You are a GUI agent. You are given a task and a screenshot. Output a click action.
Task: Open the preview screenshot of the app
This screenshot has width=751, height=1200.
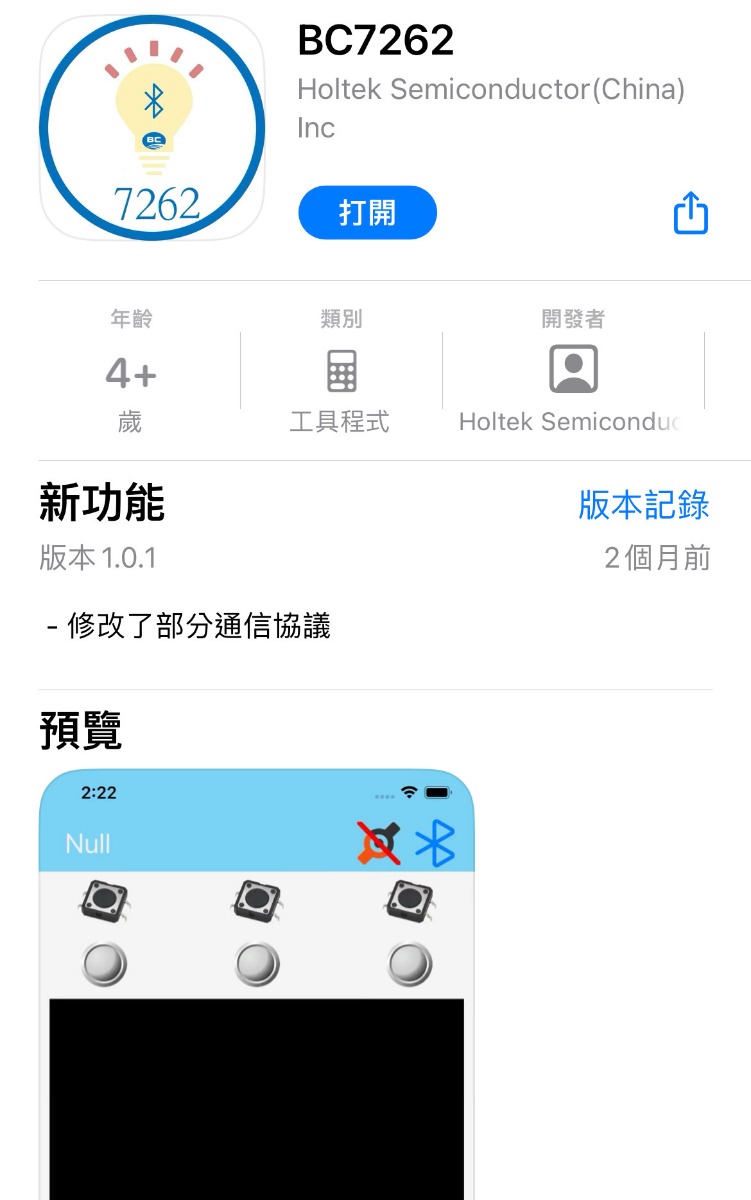click(256, 985)
